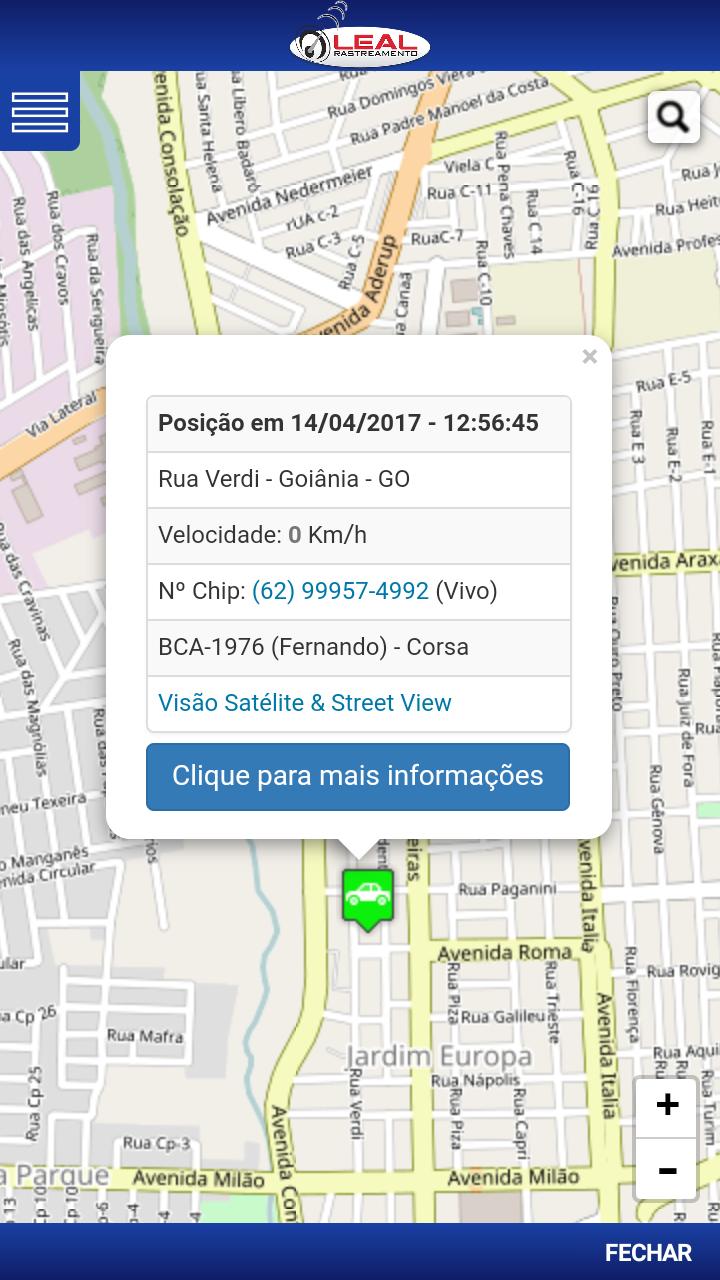
Task: Open the hamburger navigation menu
Action: click(39, 112)
